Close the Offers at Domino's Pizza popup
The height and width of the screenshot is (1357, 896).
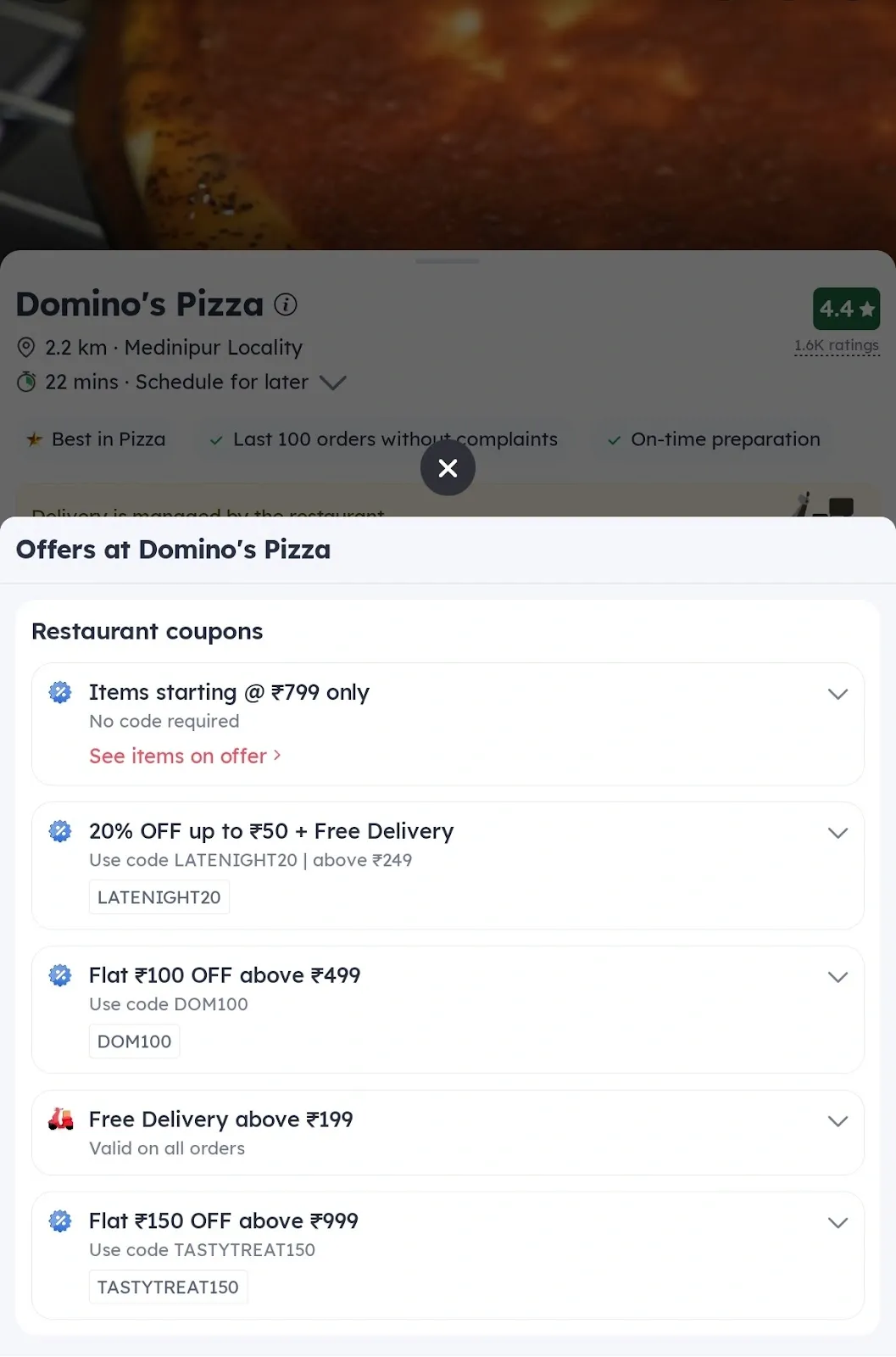[x=448, y=467]
